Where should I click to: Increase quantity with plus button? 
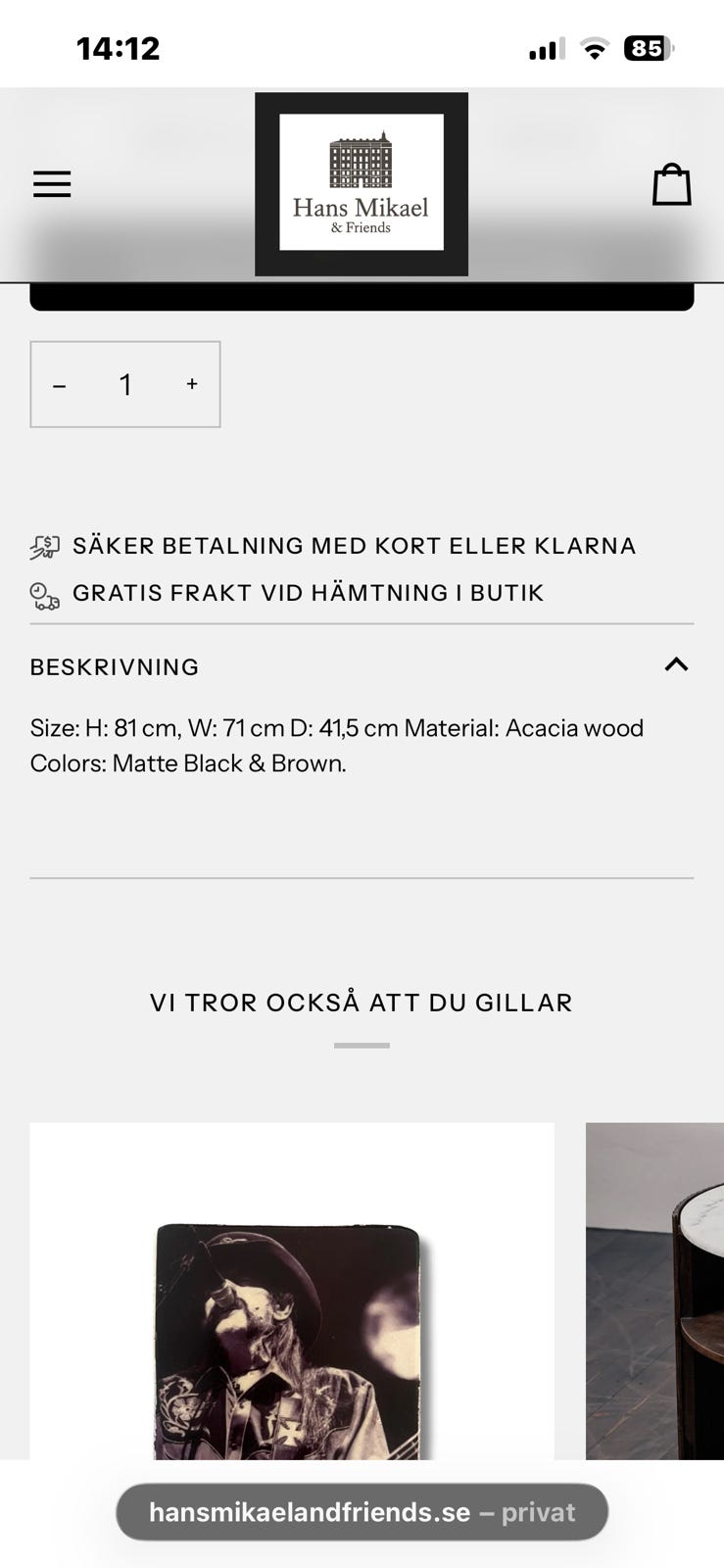(x=192, y=384)
